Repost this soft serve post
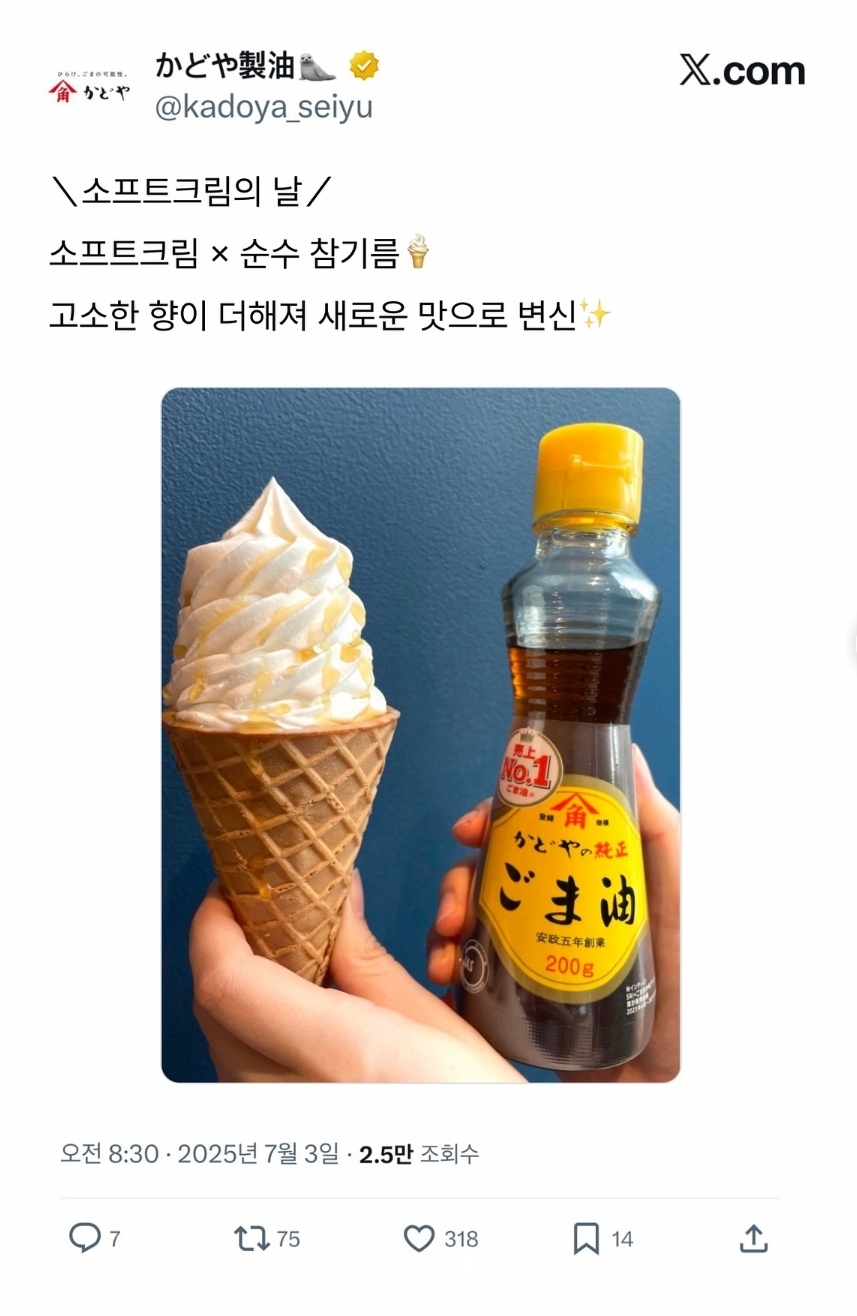The image size is (857, 1316). click(251, 1238)
